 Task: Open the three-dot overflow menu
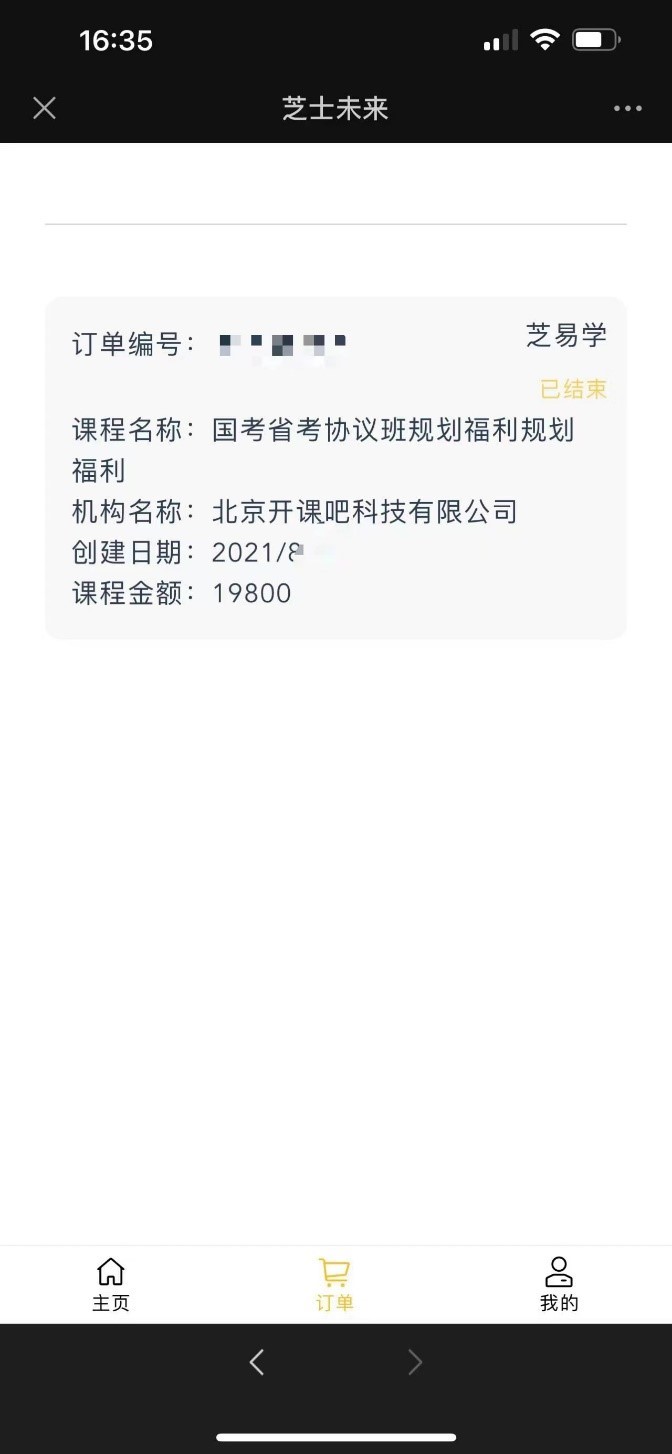(627, 108)
